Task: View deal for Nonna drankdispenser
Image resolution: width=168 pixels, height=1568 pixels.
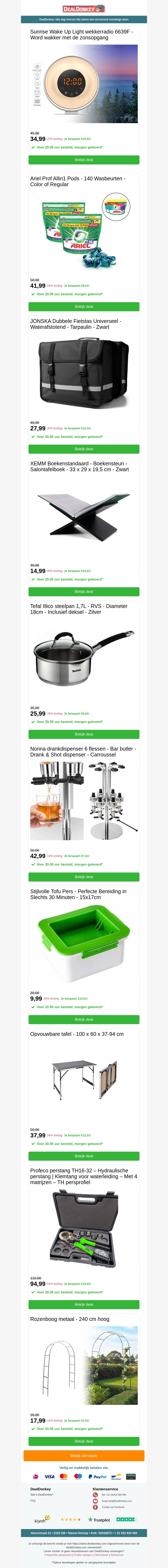Action: click(x=84, y=877)
